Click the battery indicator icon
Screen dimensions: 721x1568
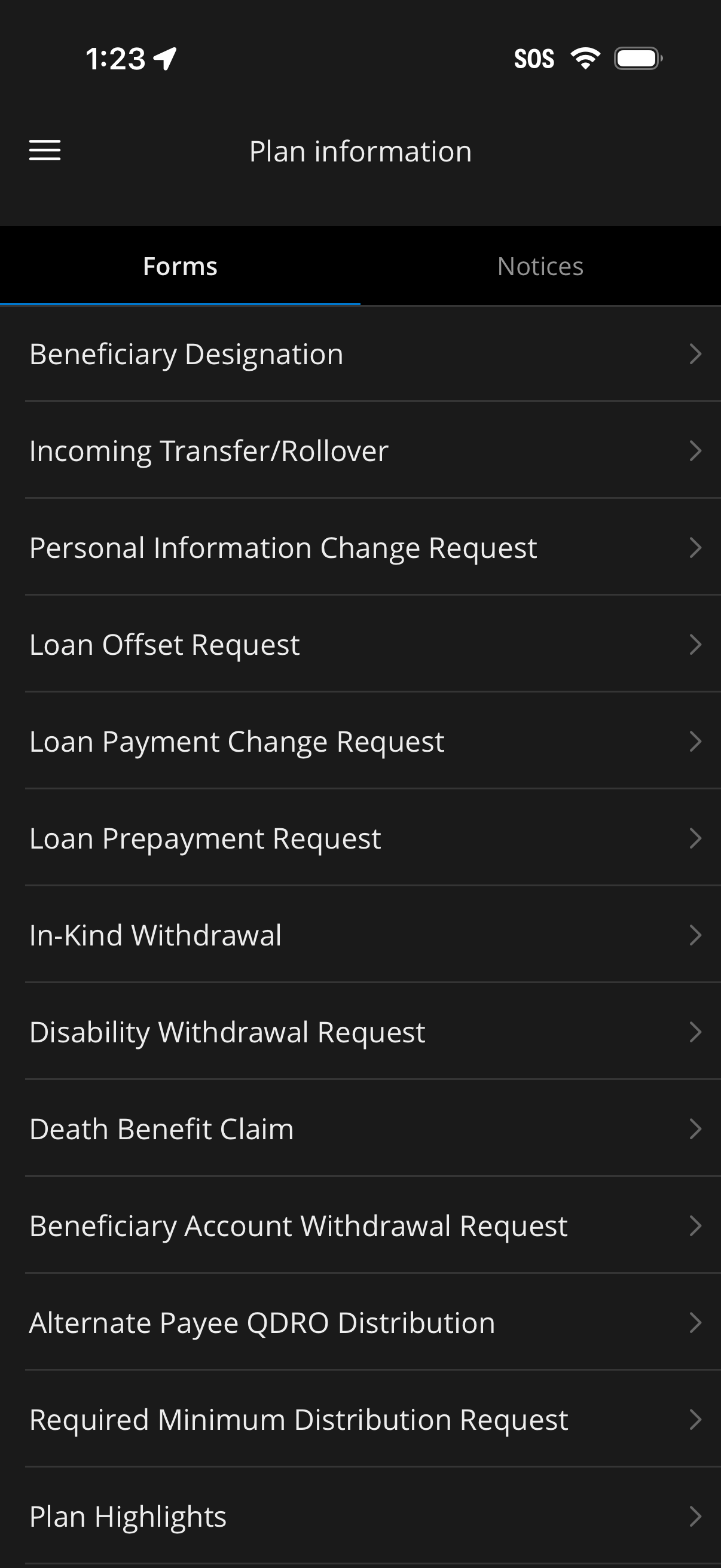(x=637, y=58)
